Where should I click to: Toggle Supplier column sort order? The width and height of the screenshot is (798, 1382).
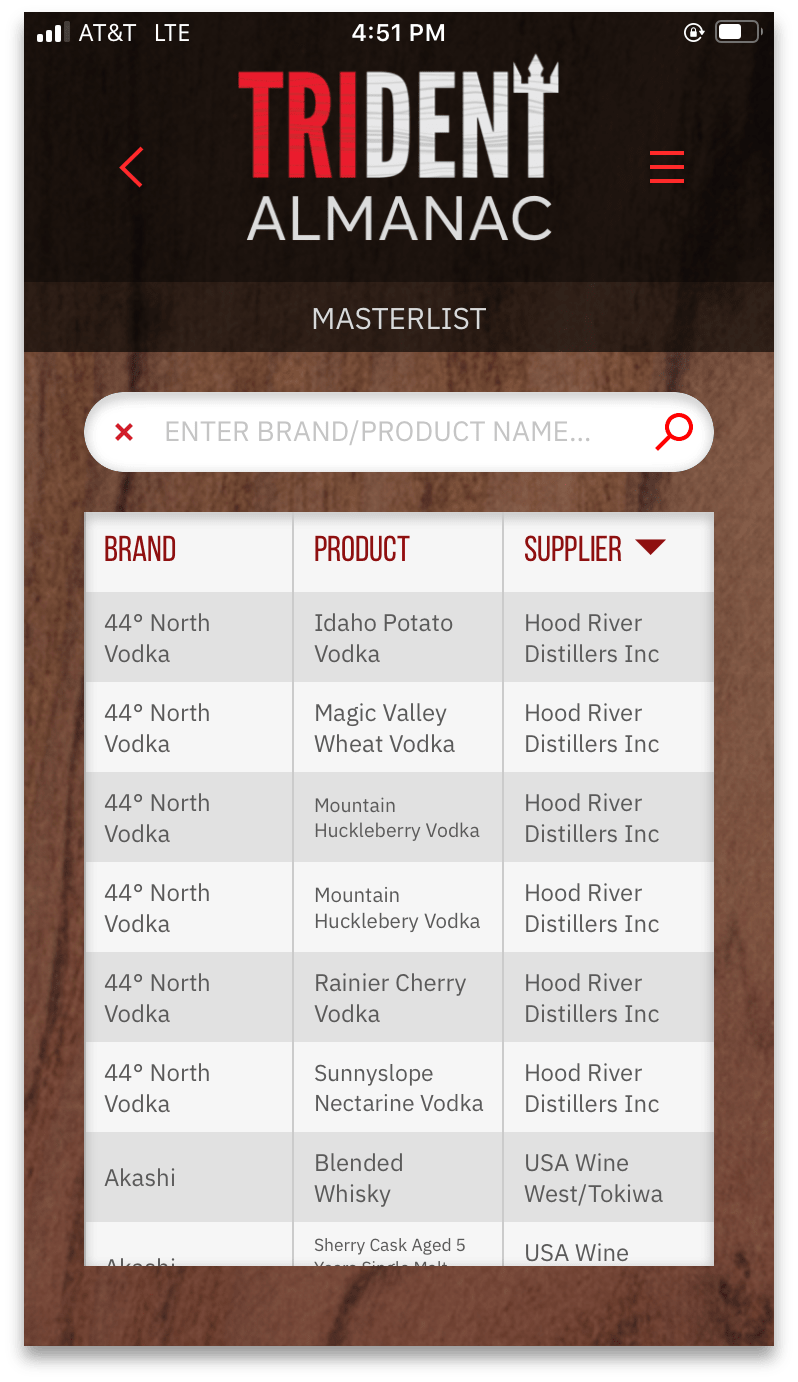tap(595, 549)
